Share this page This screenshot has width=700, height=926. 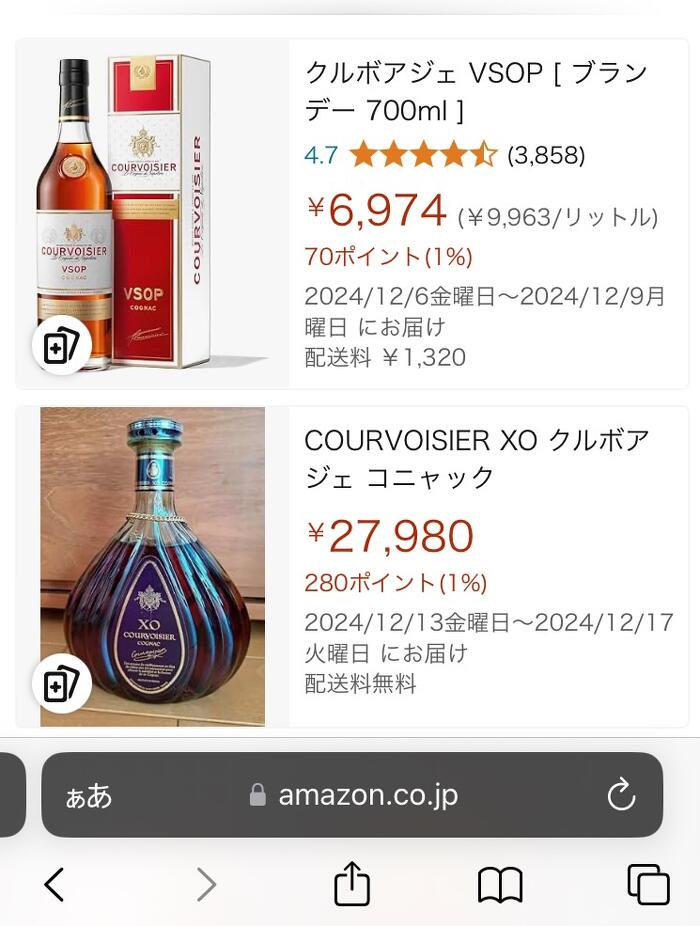(351, 884)
